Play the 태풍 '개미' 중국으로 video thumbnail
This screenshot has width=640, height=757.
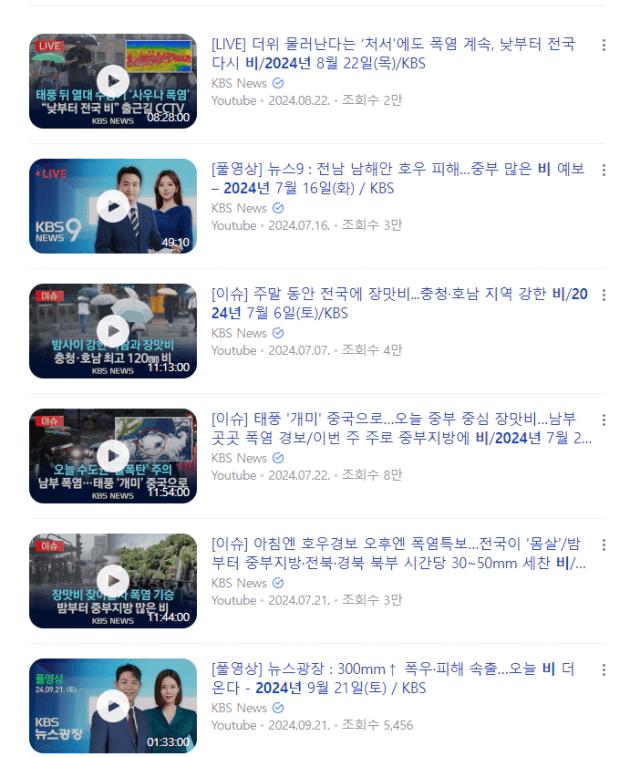[x=113, y=456]
